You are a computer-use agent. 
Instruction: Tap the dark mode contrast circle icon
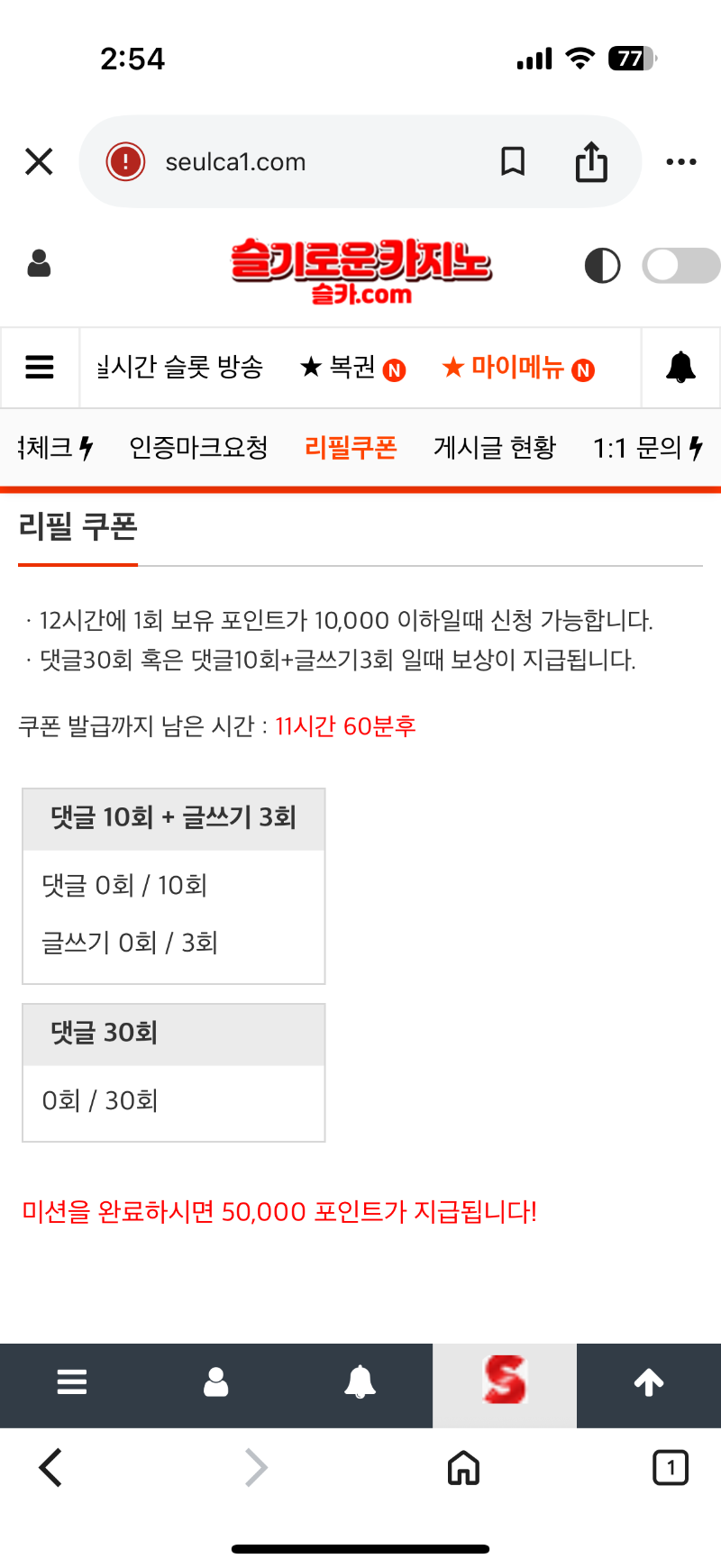click(602, 266)
